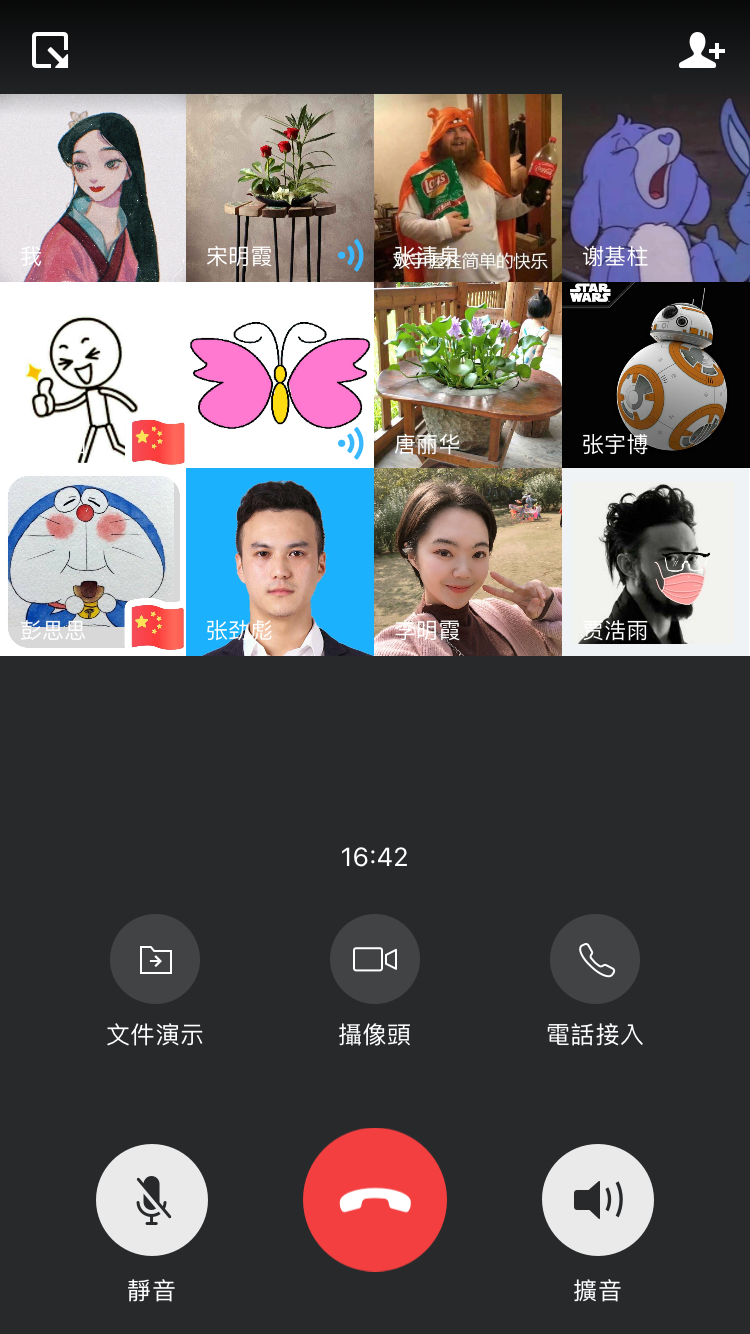The width and height of the screenshot is (750, 1334).
Task: View participant tile 张宇博
Action: click(x=656, y=375)
